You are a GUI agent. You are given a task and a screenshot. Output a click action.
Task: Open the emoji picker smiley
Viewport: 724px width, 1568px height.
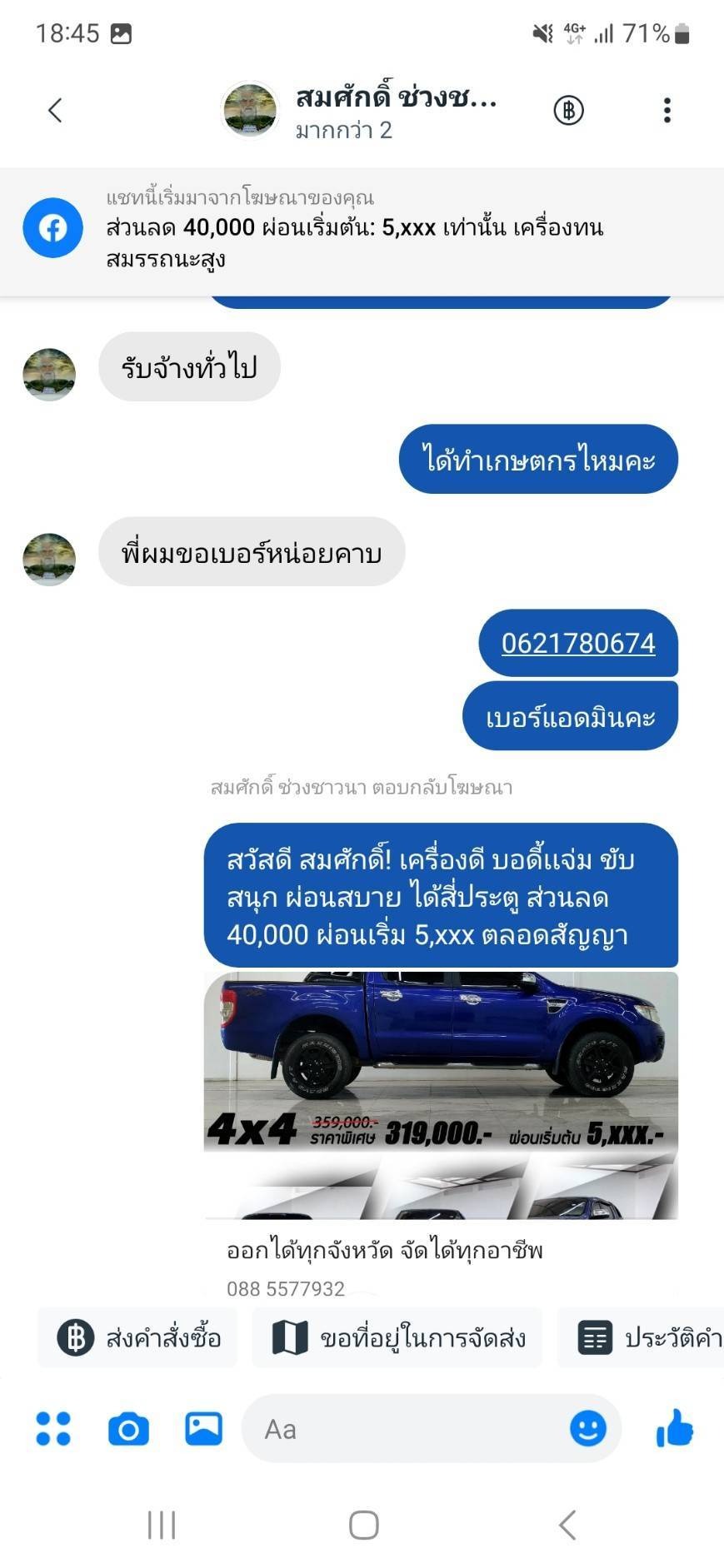(587, 1429)
